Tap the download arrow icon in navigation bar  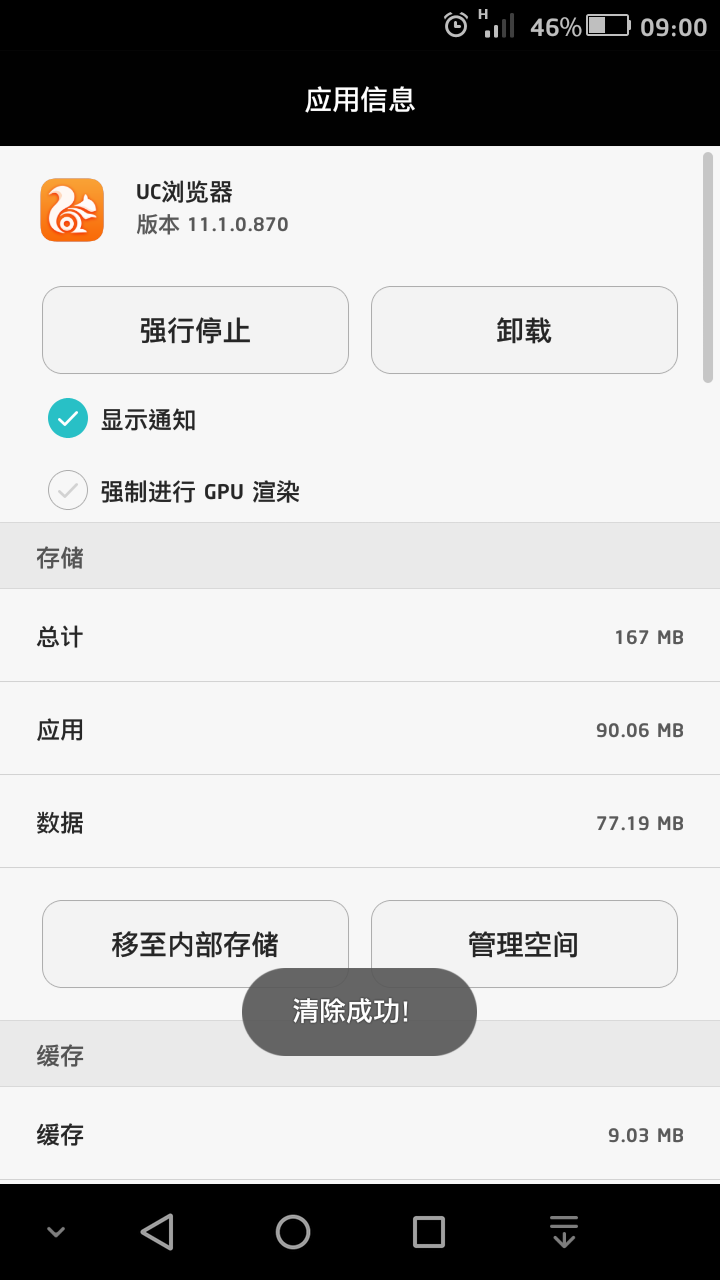[x=563, y=1231]
